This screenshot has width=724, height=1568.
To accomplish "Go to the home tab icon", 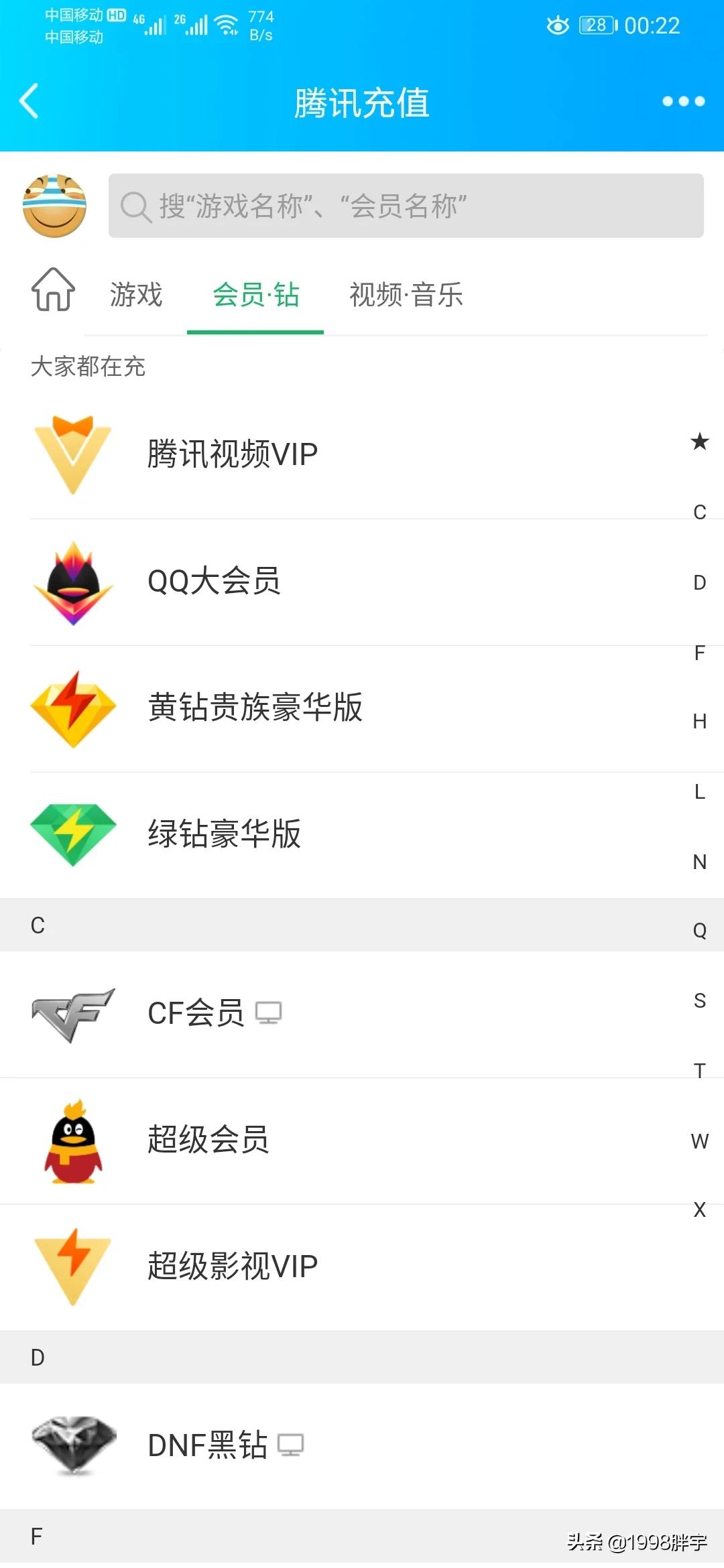I will tap(53, 291).
